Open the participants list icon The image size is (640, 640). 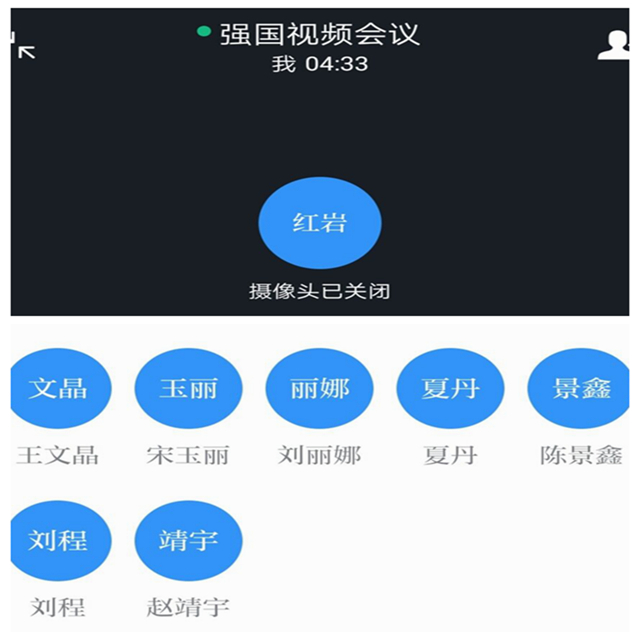tap(614, 46)
